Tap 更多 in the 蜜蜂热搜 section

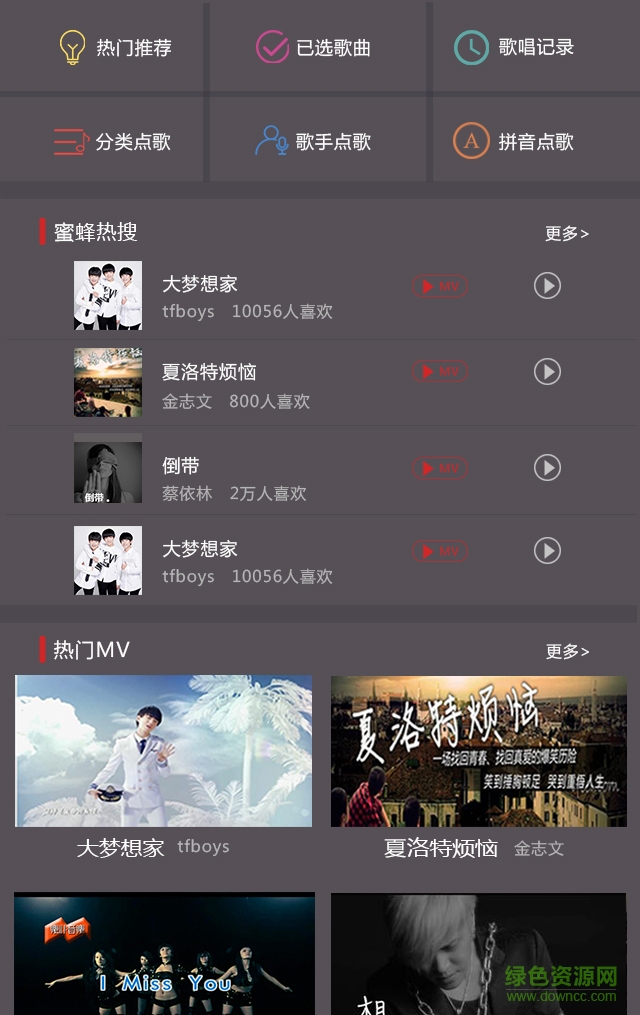566,234
